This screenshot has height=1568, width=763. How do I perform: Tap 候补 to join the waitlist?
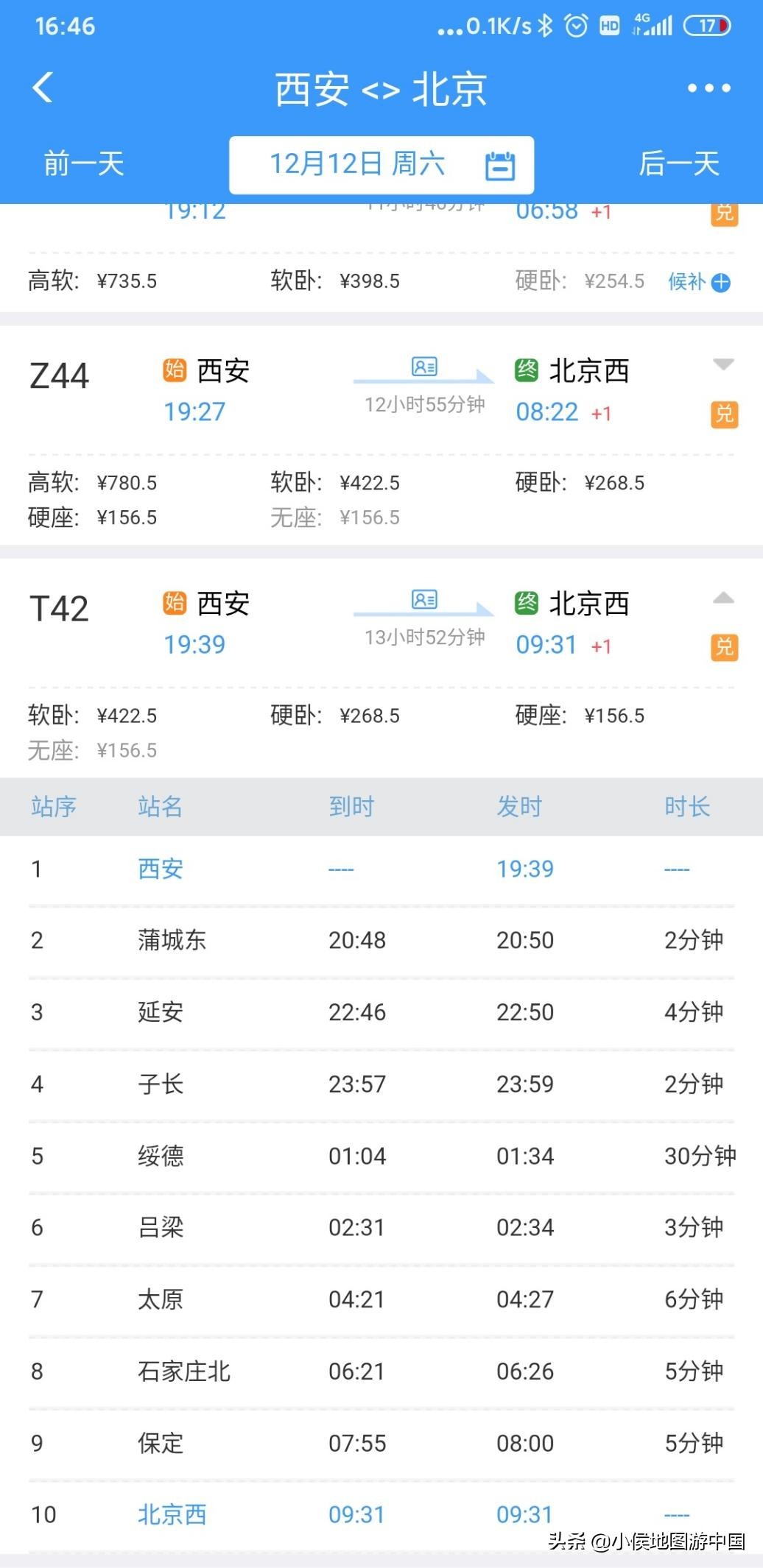[x=699, y=281]
